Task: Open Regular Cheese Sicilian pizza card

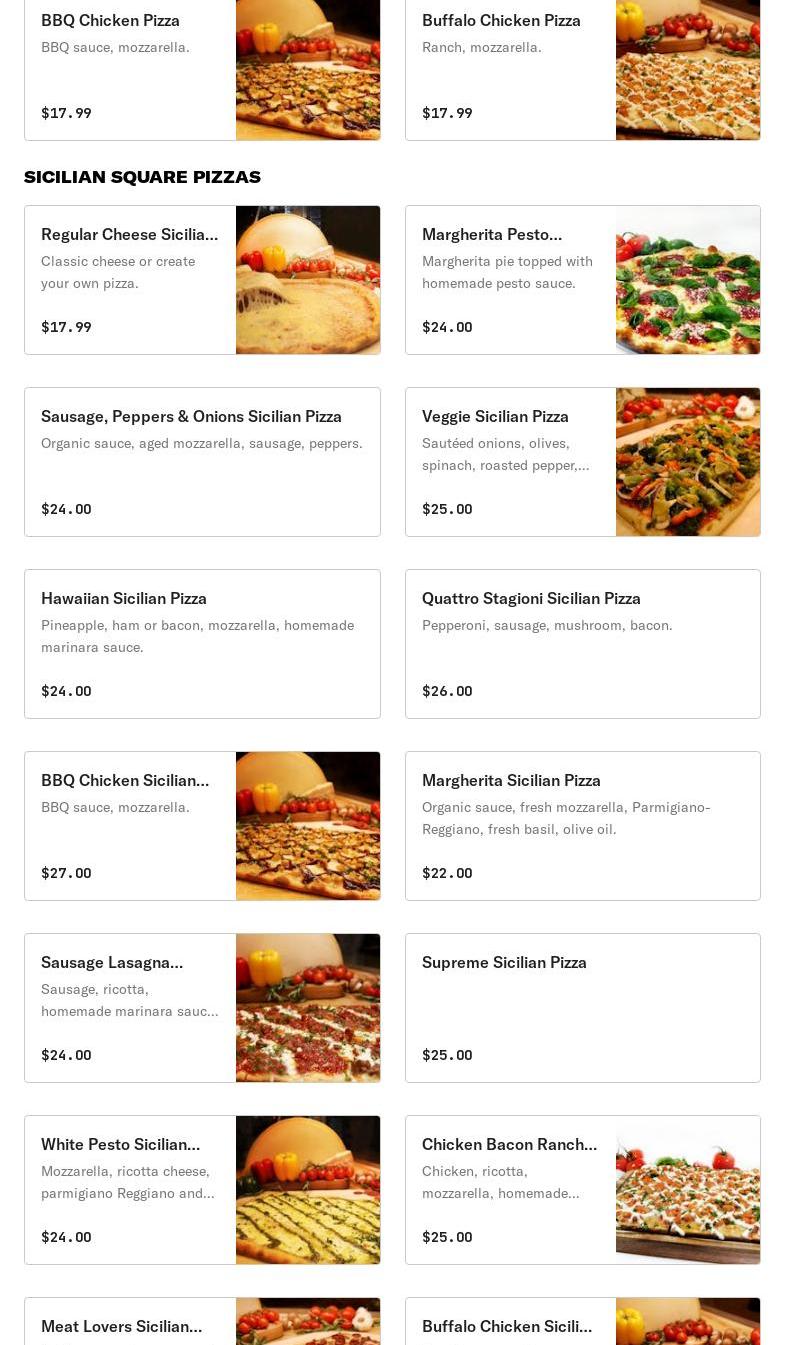Action: click(x=202, y=280)
